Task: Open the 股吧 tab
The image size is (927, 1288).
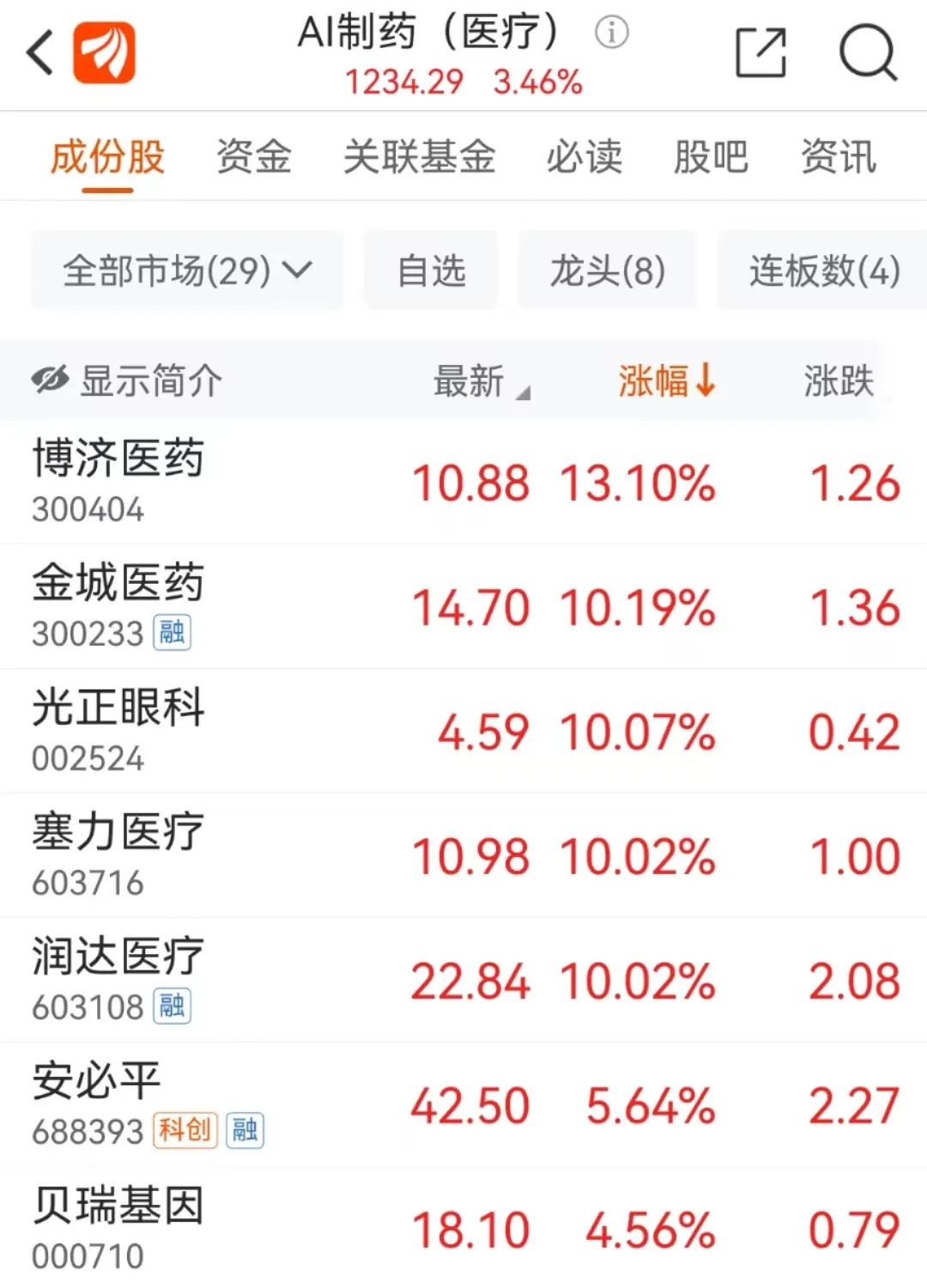Action: [711, 157]
